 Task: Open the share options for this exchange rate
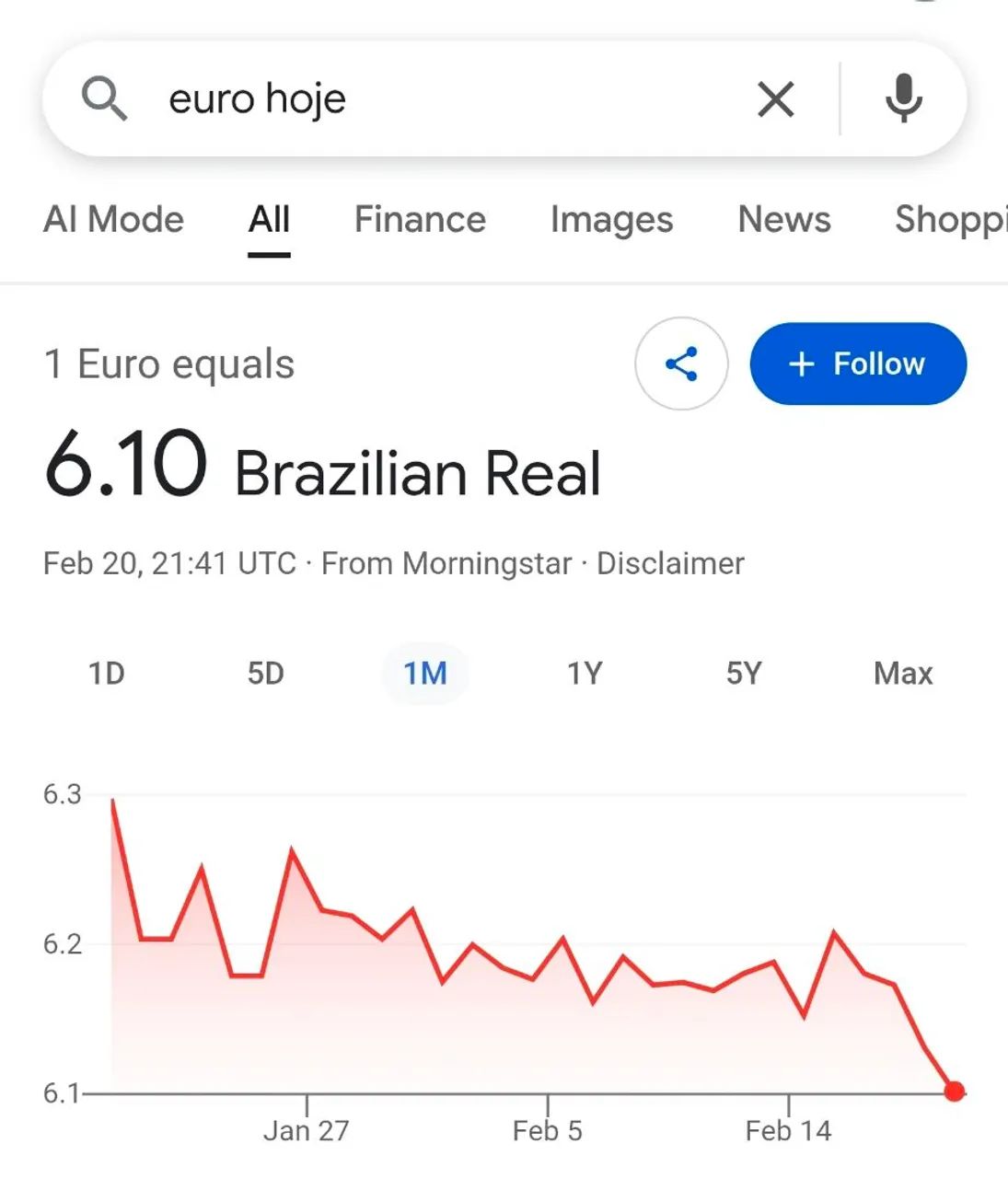tap(681, 364)
